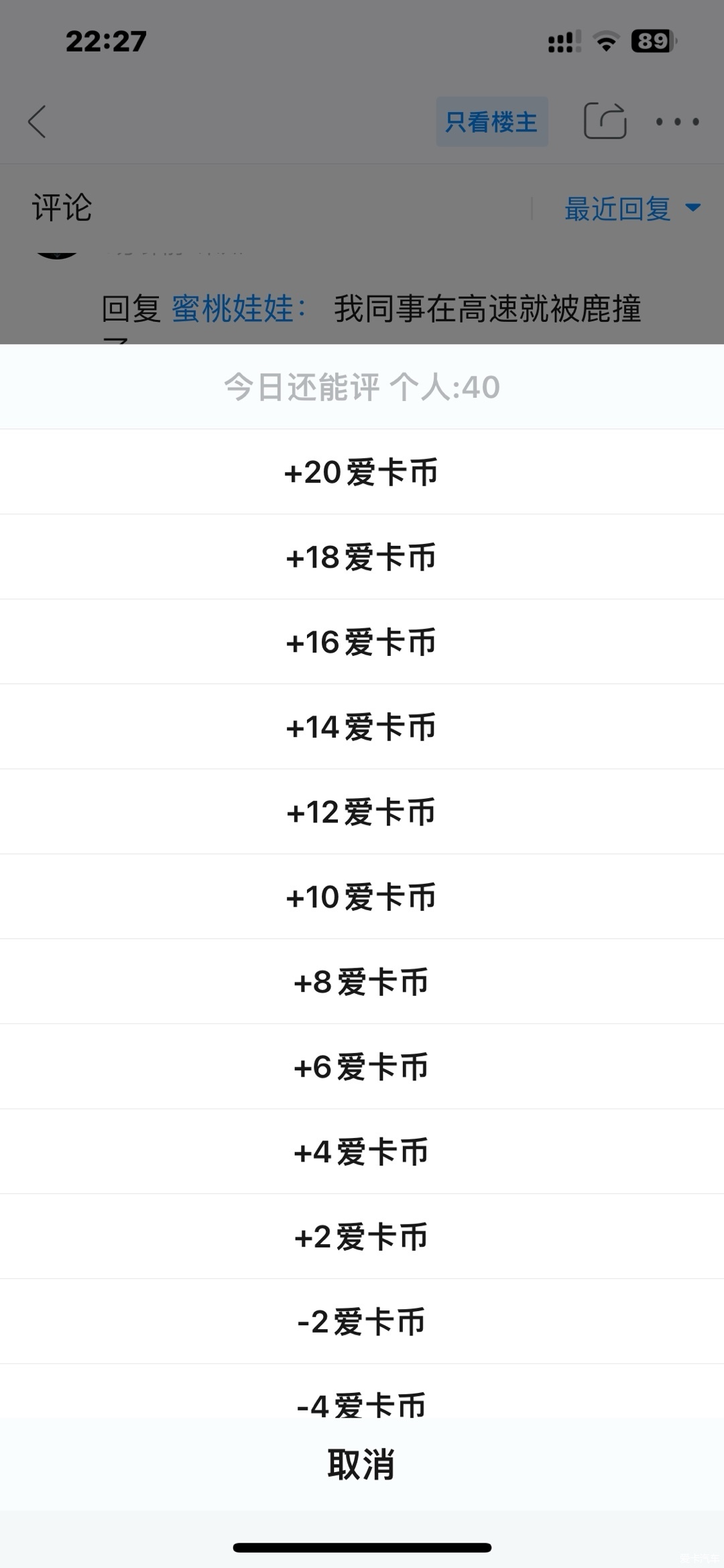Choose +8 爱卡币
724x1568 pixels.
pyautogui.click(x=362, y=981)
